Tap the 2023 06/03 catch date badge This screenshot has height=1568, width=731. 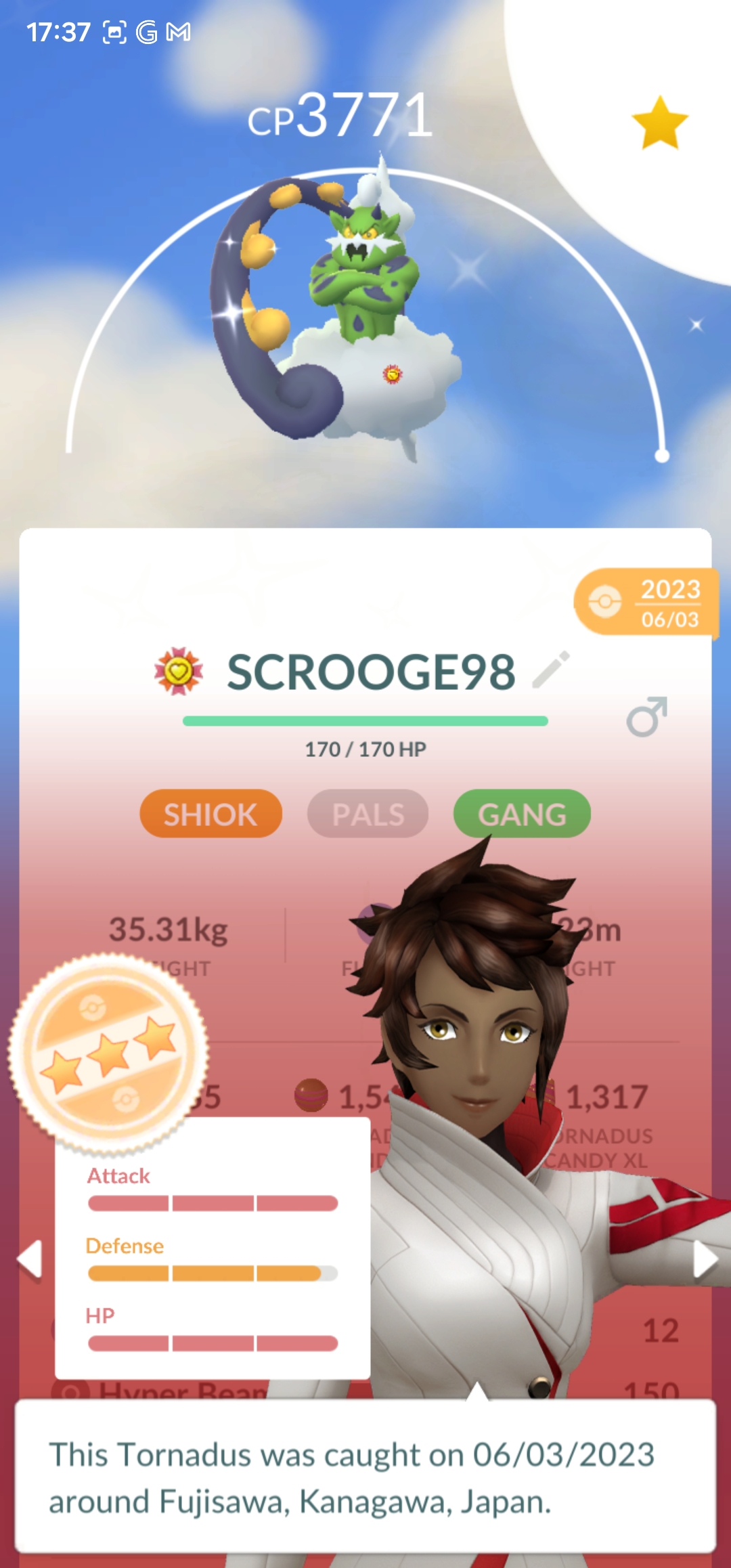click(x=645, y=602)
